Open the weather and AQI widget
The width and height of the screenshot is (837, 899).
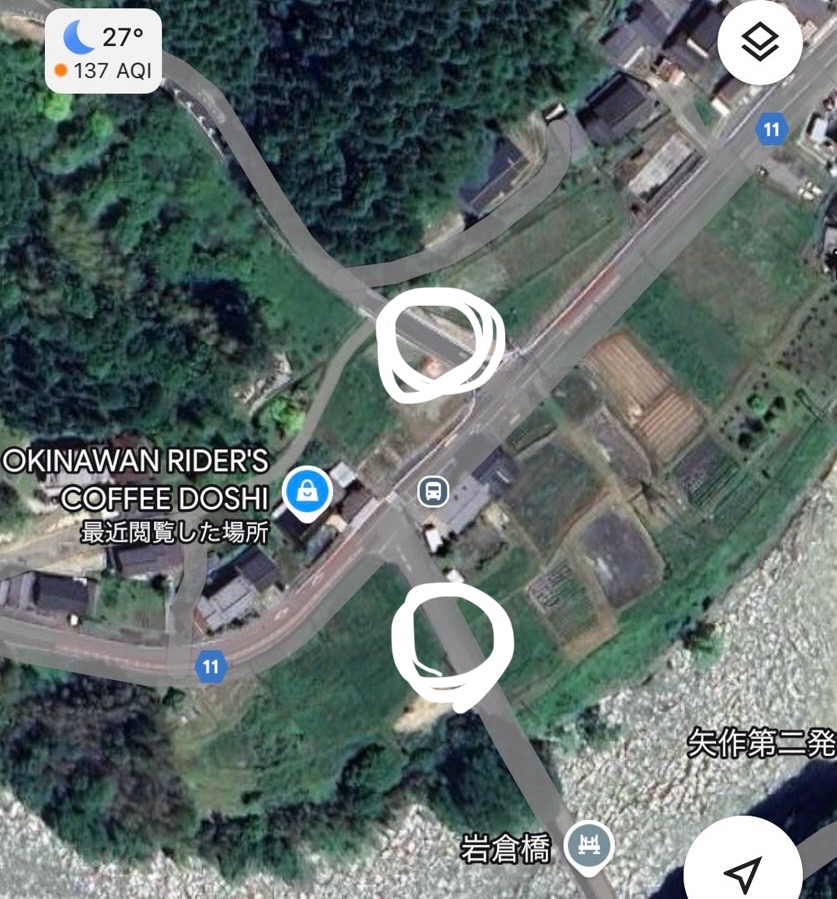coord(103,52)
